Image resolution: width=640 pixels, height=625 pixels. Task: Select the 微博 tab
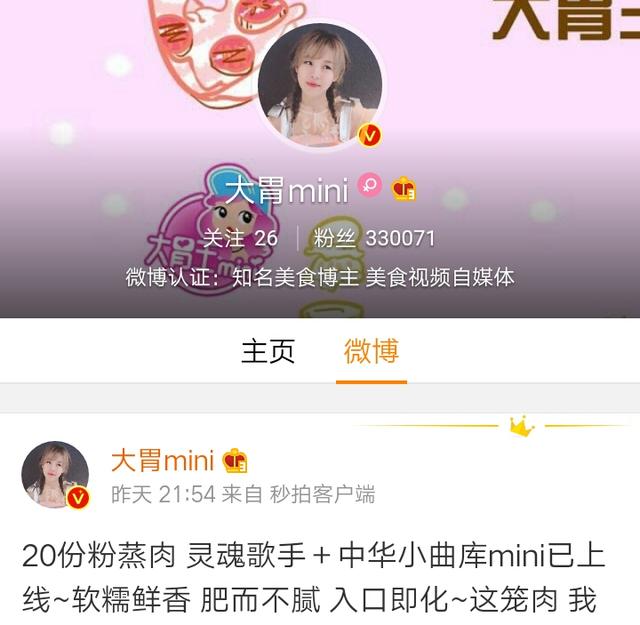pyautogui.click(x=371, y=351)
